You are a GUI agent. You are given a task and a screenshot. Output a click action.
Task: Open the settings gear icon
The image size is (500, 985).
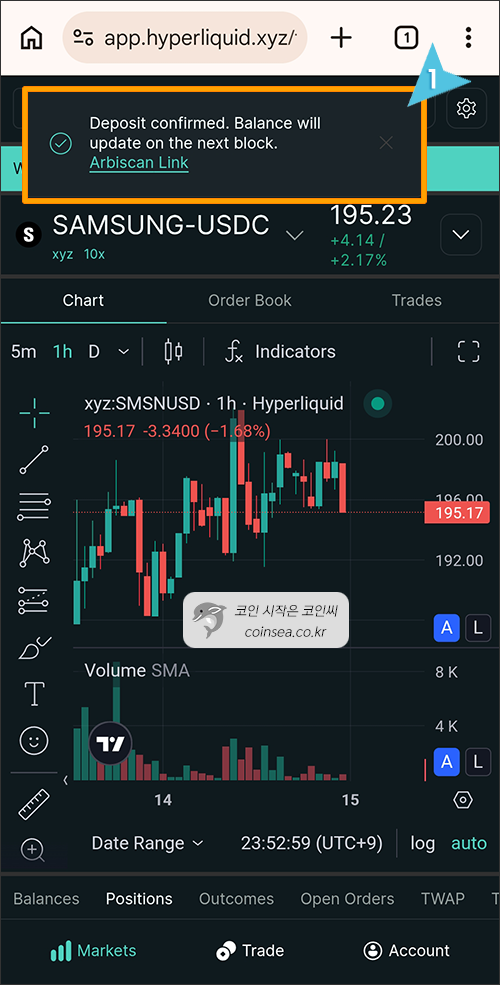[x=466, y=109]
